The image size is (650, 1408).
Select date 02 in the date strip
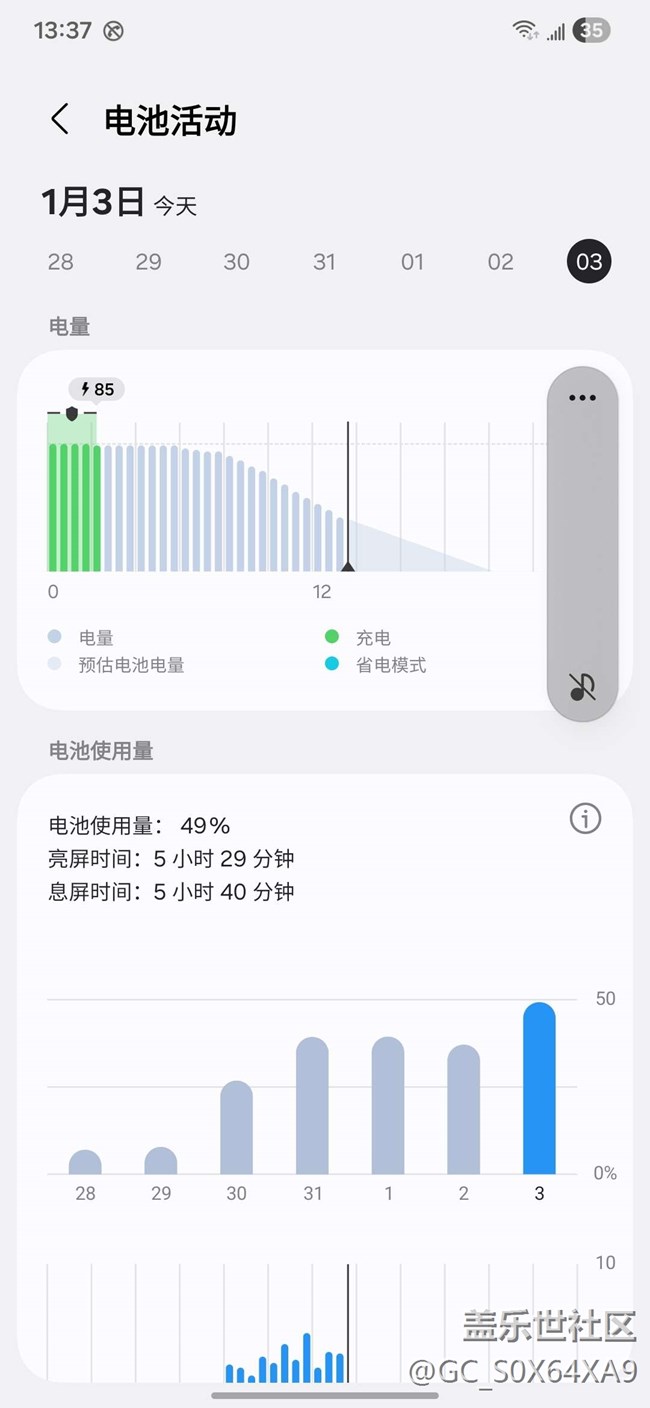pos(501,262)
